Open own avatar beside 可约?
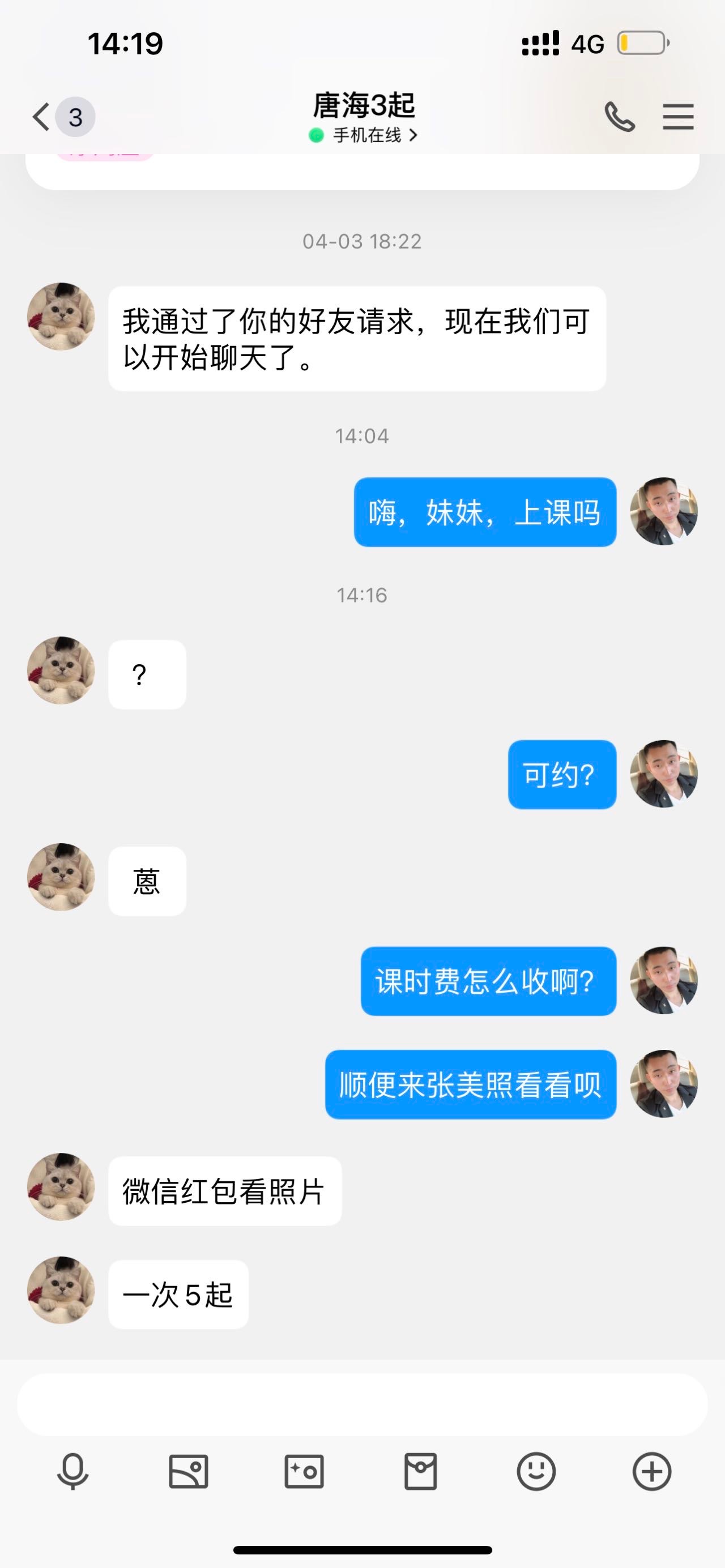 (x=663, y=774)
